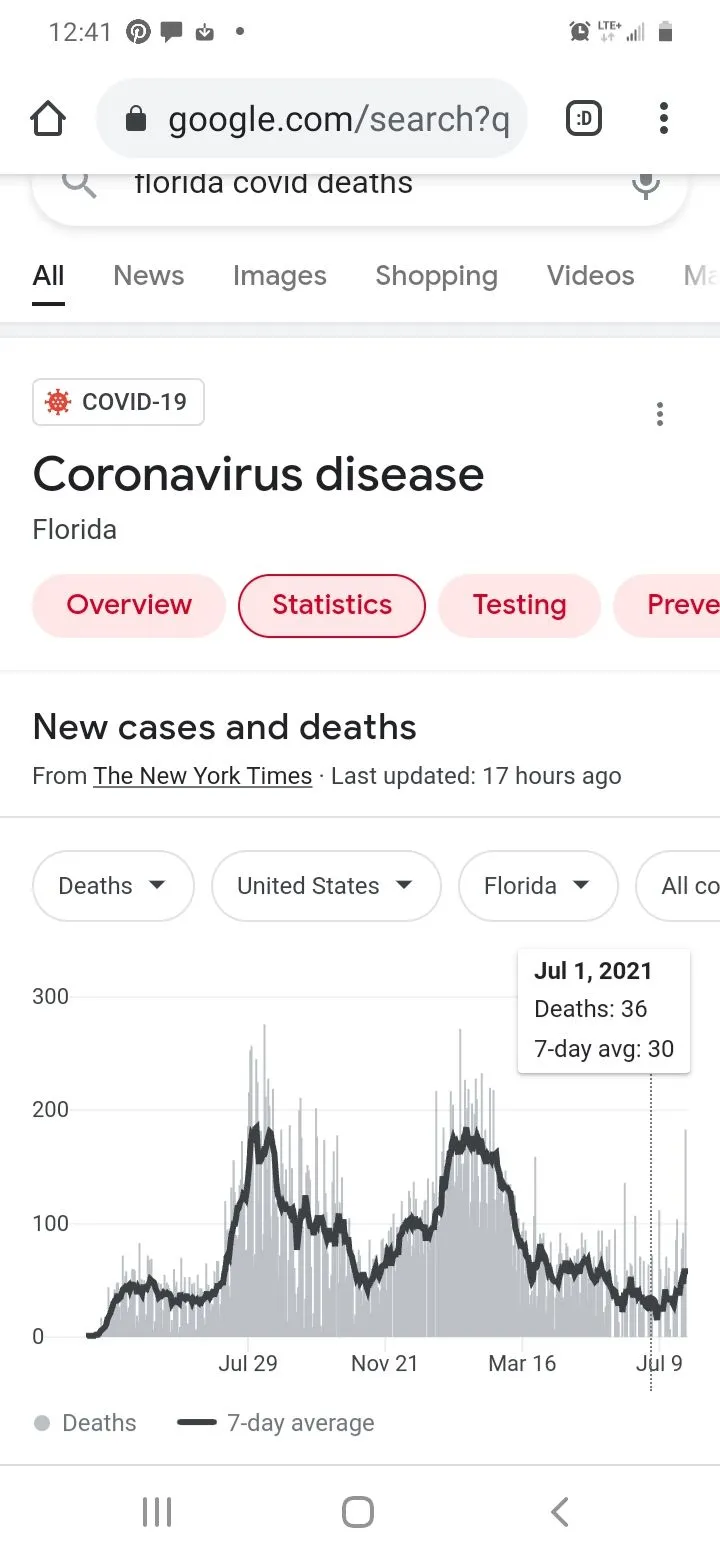Image resolution: width=720 pixels, height=1560 pixels.
Task: Open the tab switcher
Action: pos(584,120)
